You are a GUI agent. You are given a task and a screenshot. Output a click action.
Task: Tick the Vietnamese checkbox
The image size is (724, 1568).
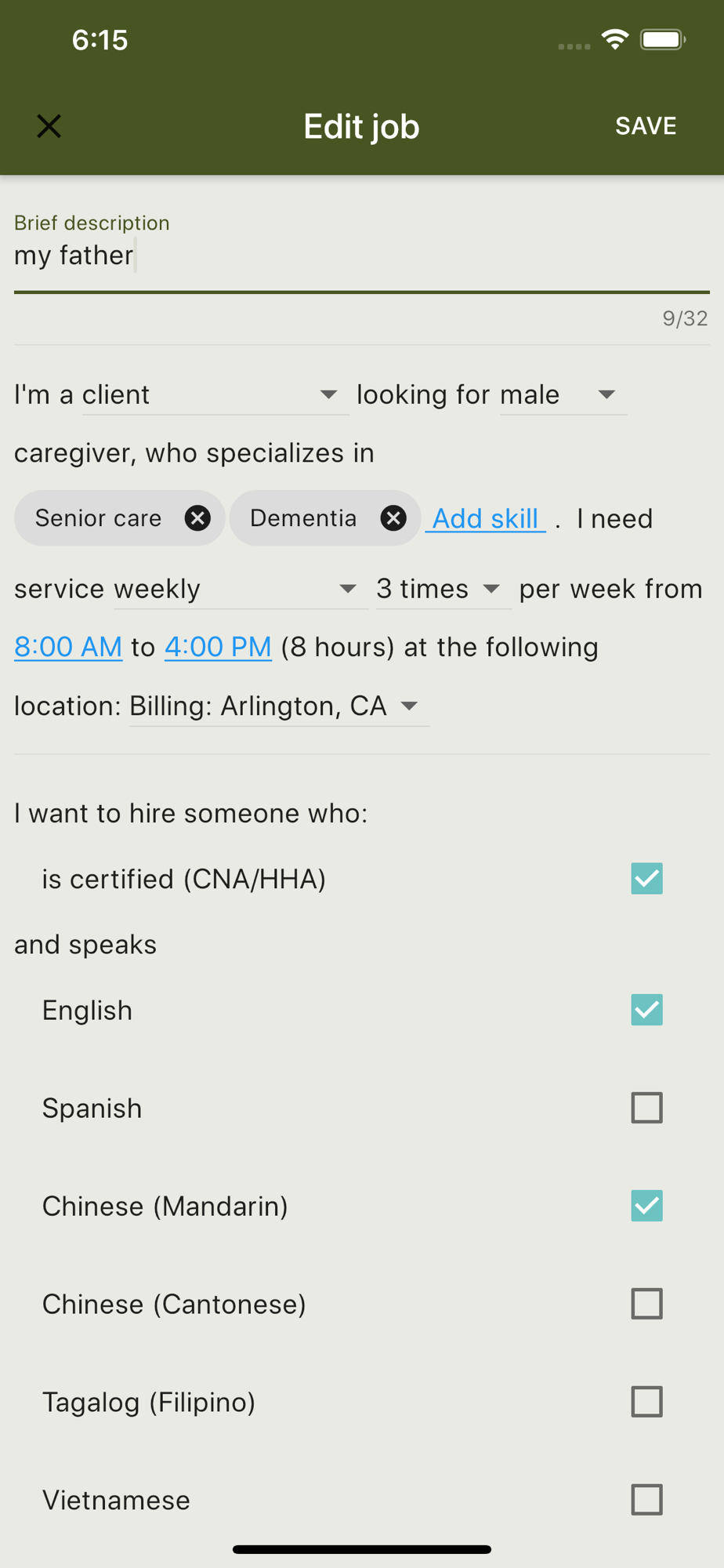point(647,1500)
